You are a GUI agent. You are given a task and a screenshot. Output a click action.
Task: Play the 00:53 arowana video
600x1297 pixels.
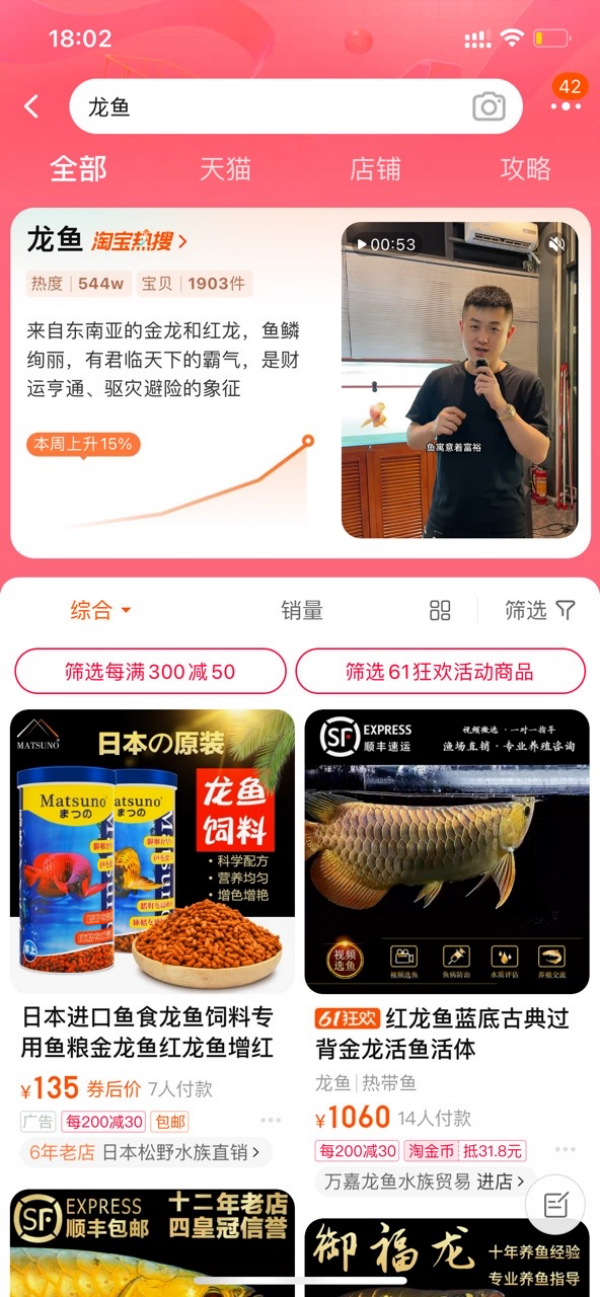point(459,380)
